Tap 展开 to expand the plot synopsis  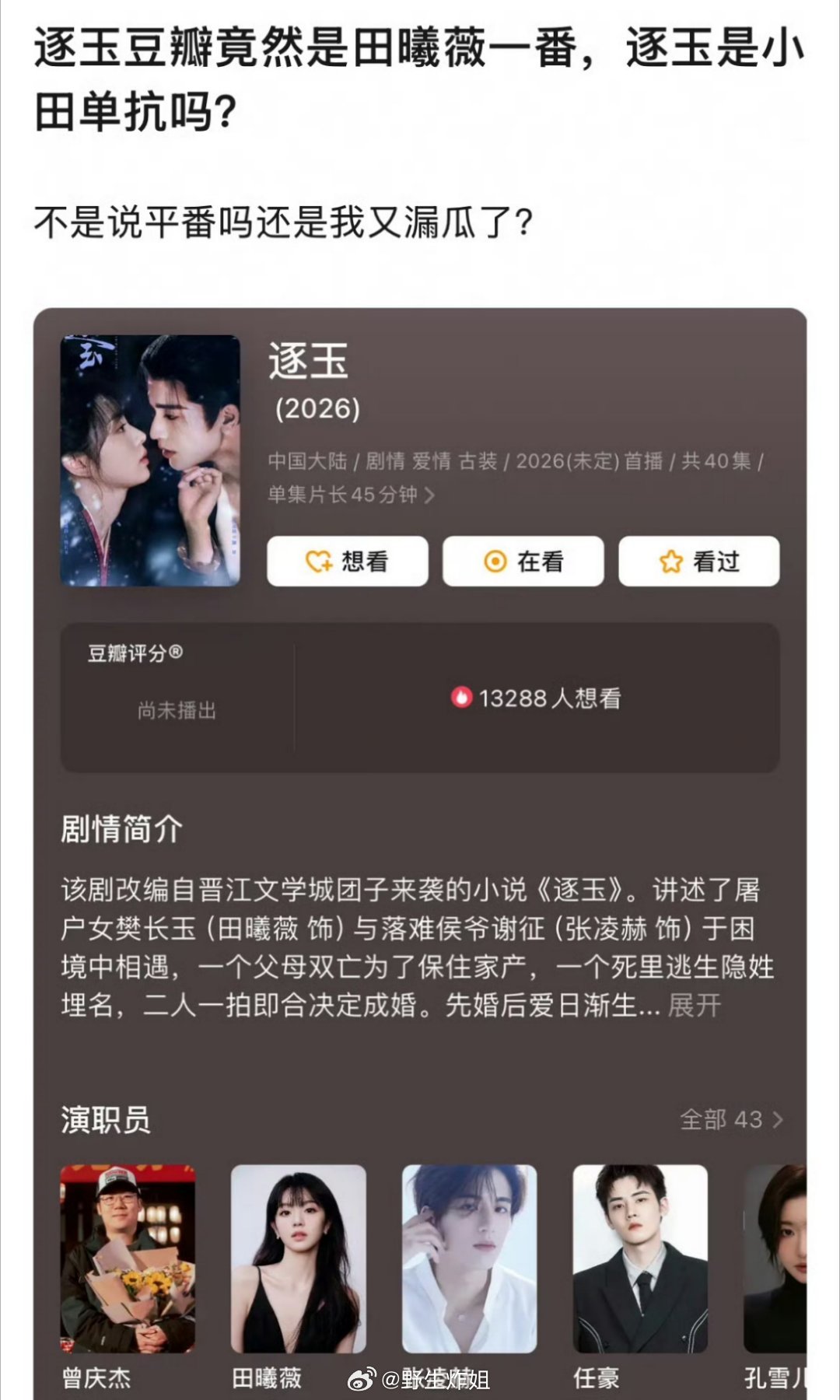coord(691,1006)
